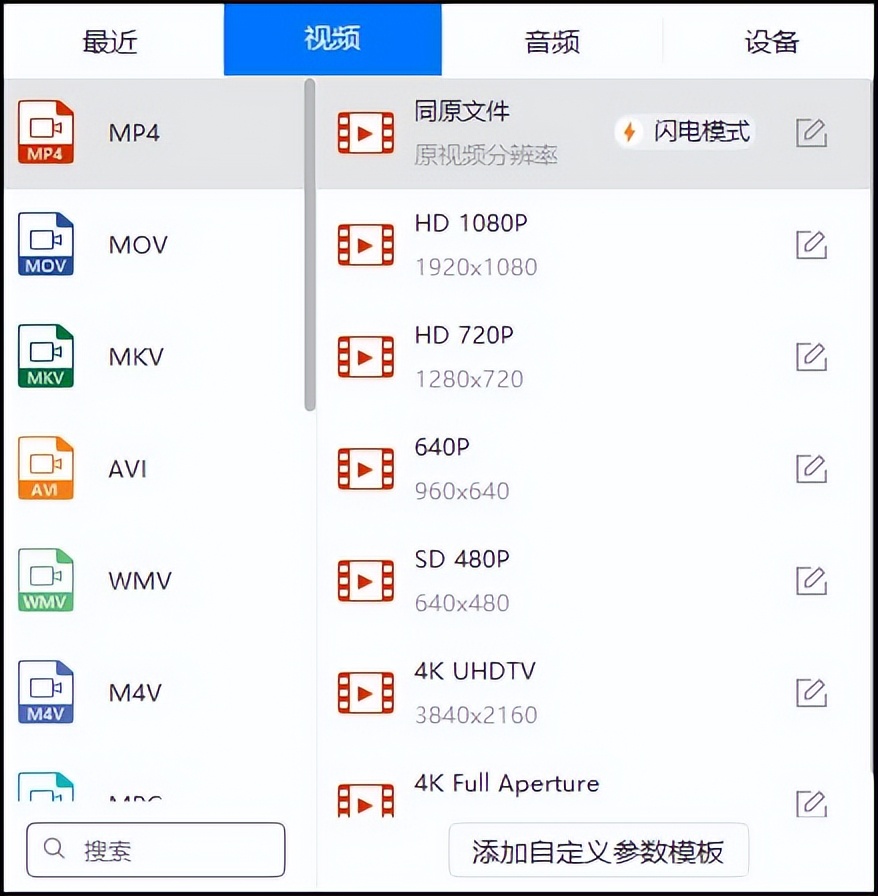Select the MP4 format icon
The width and height of the screenshot is (878, 896).
point(45,131)
